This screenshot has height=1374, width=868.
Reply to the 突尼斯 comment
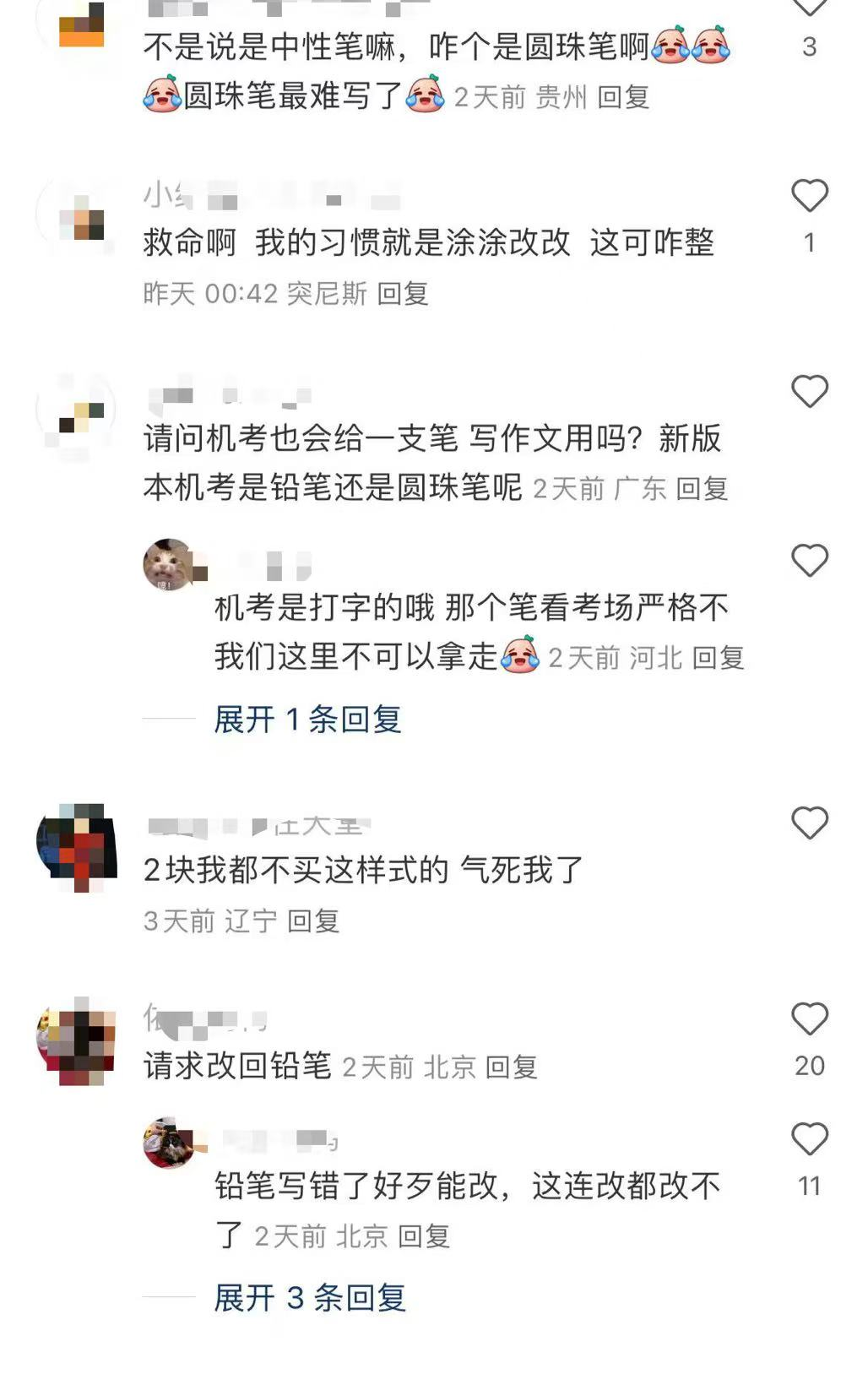click(x=403, y=294)
